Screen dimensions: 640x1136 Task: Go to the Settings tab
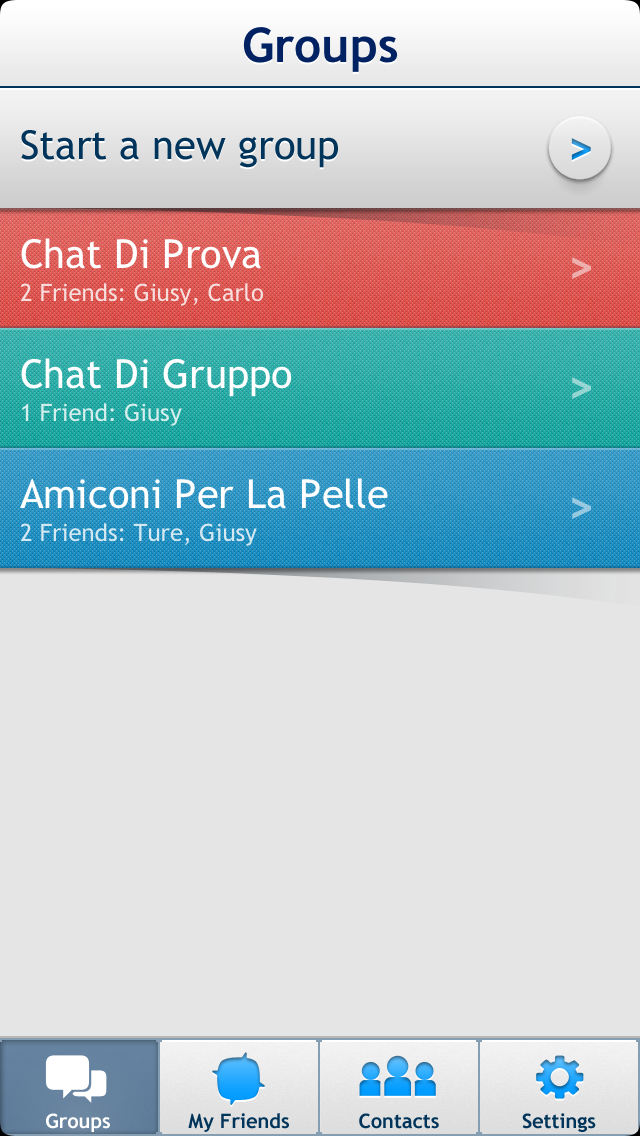pyautogui.click(x=559, y=1088)
